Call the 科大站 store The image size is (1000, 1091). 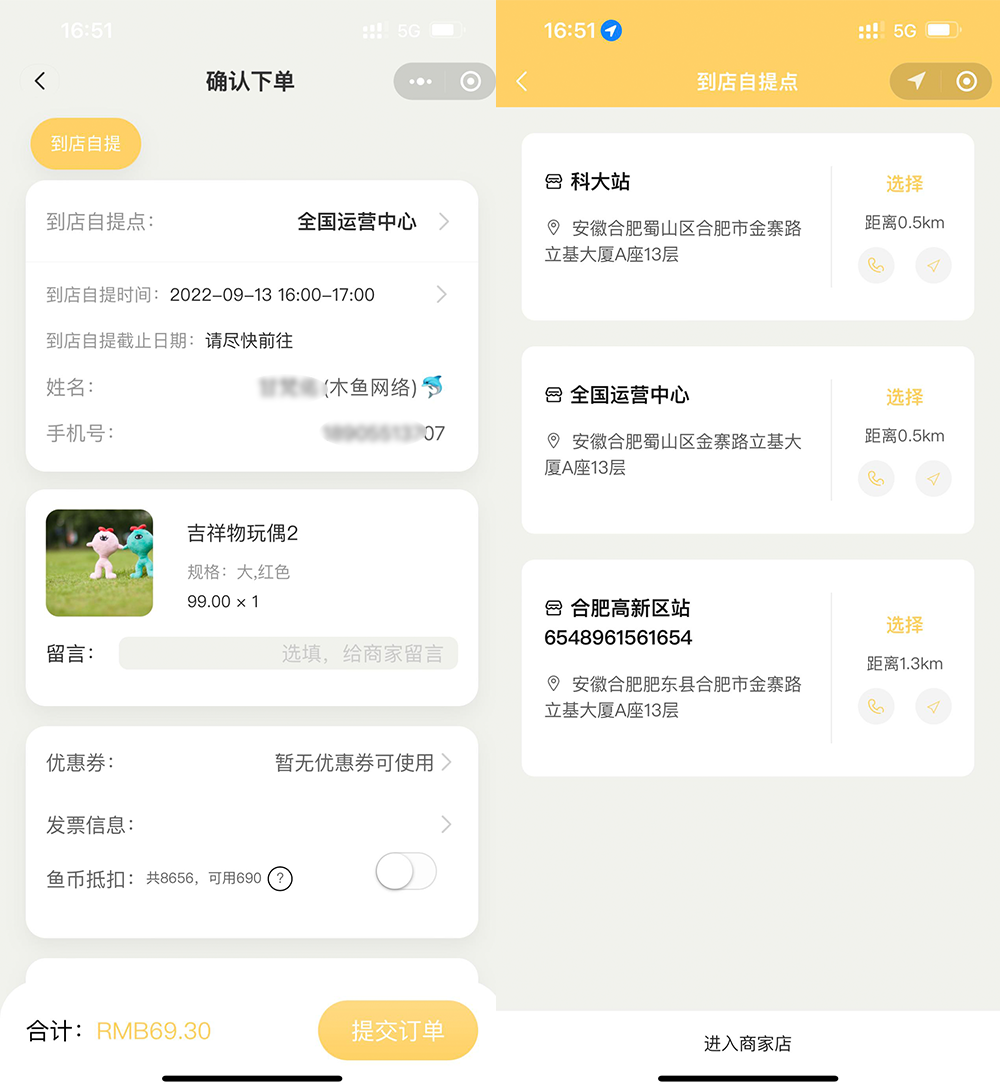pyautogui.click(x=876, y=266)
